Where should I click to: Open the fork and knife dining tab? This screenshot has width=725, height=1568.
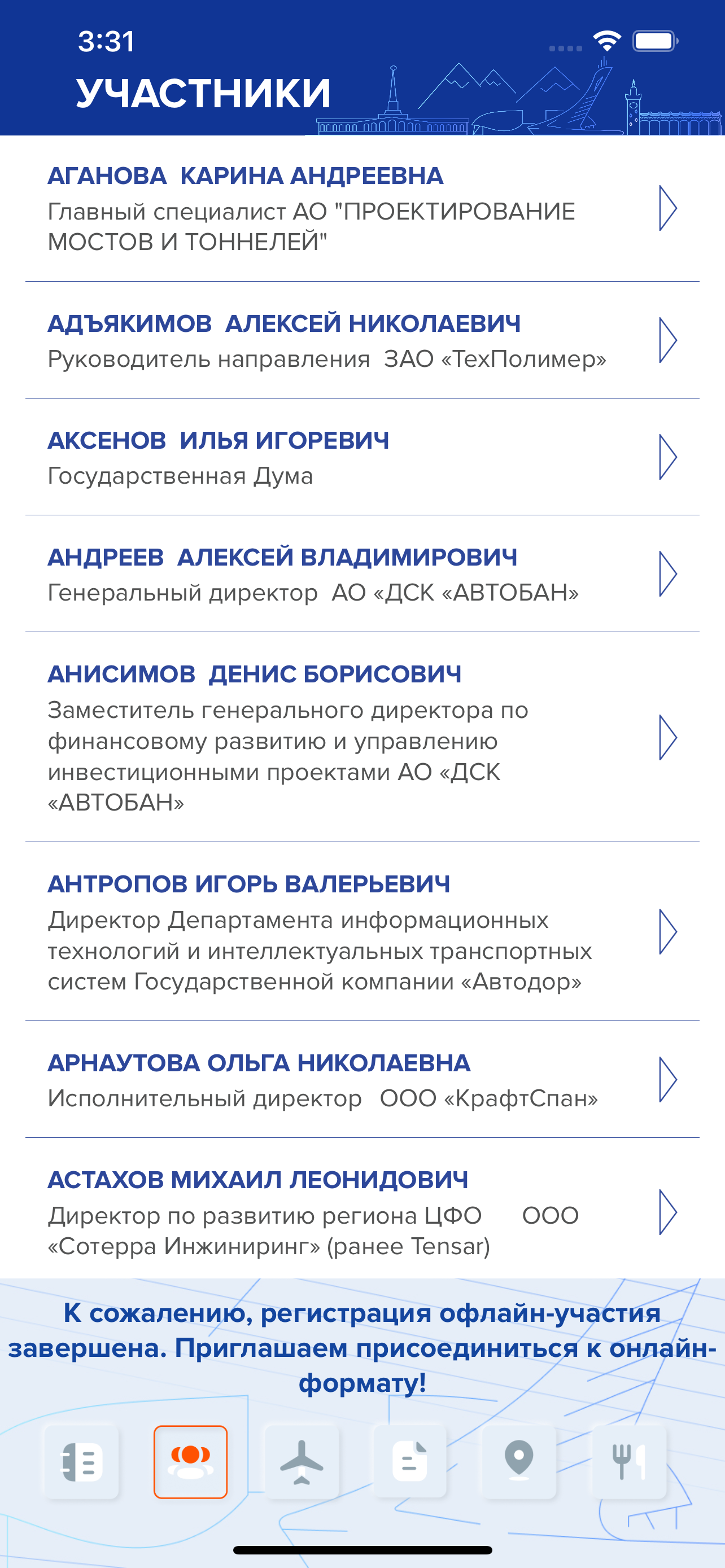[628, 1461]
